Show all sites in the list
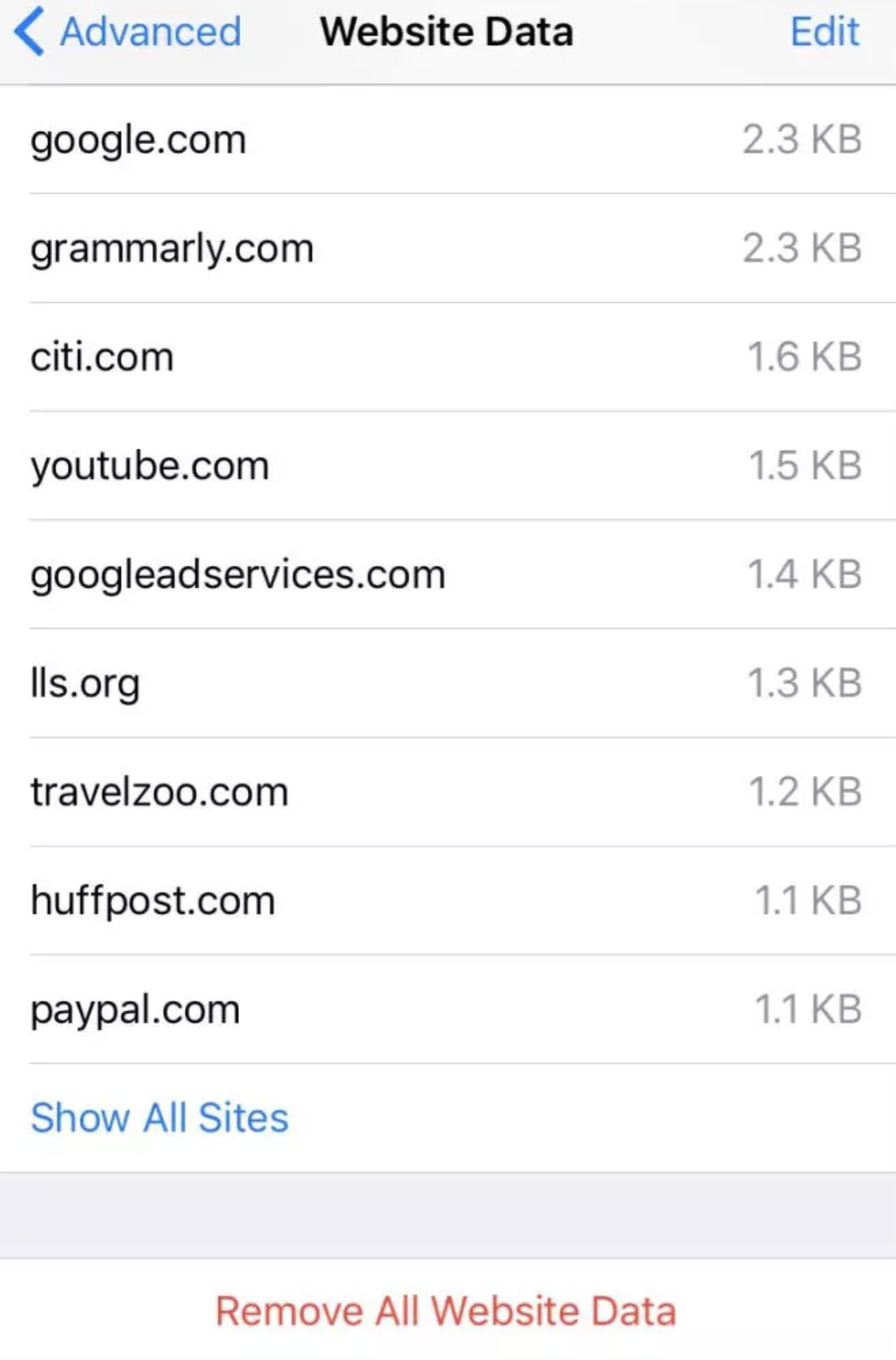Screen dimensions: 896x1360 [x=160, y=1117]
